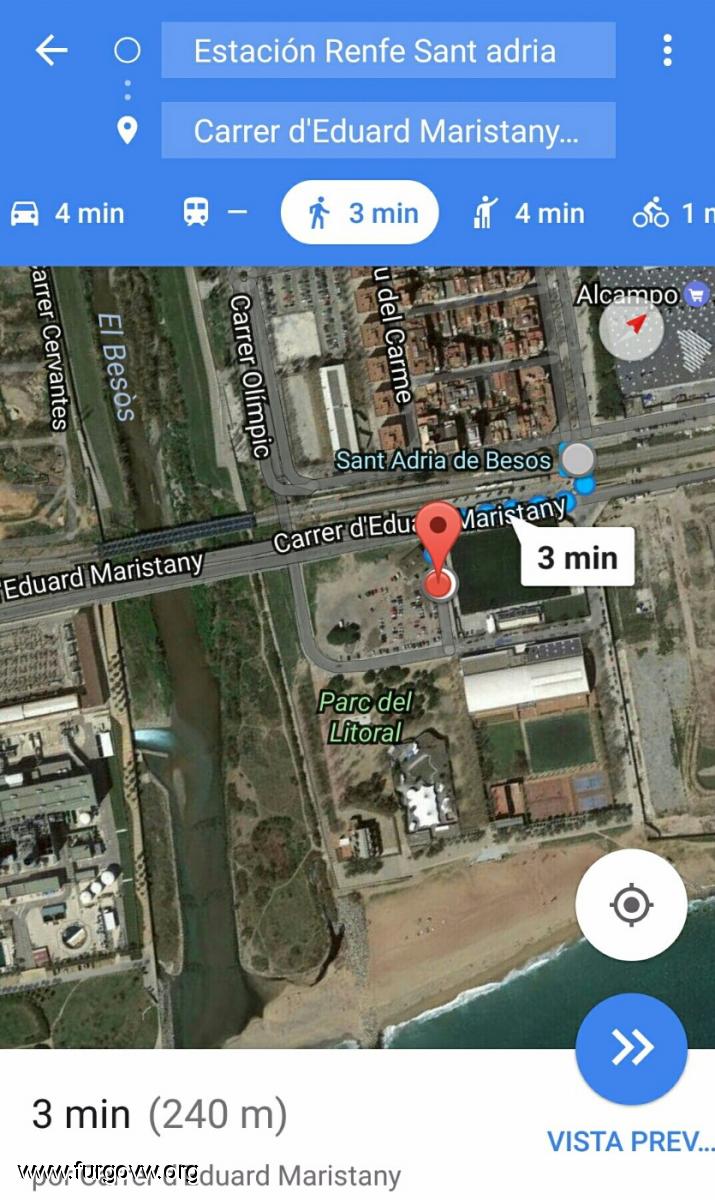The image size is (715, 1200).
Task: Tap the red destination pin
Action: (x=437, y=552)
